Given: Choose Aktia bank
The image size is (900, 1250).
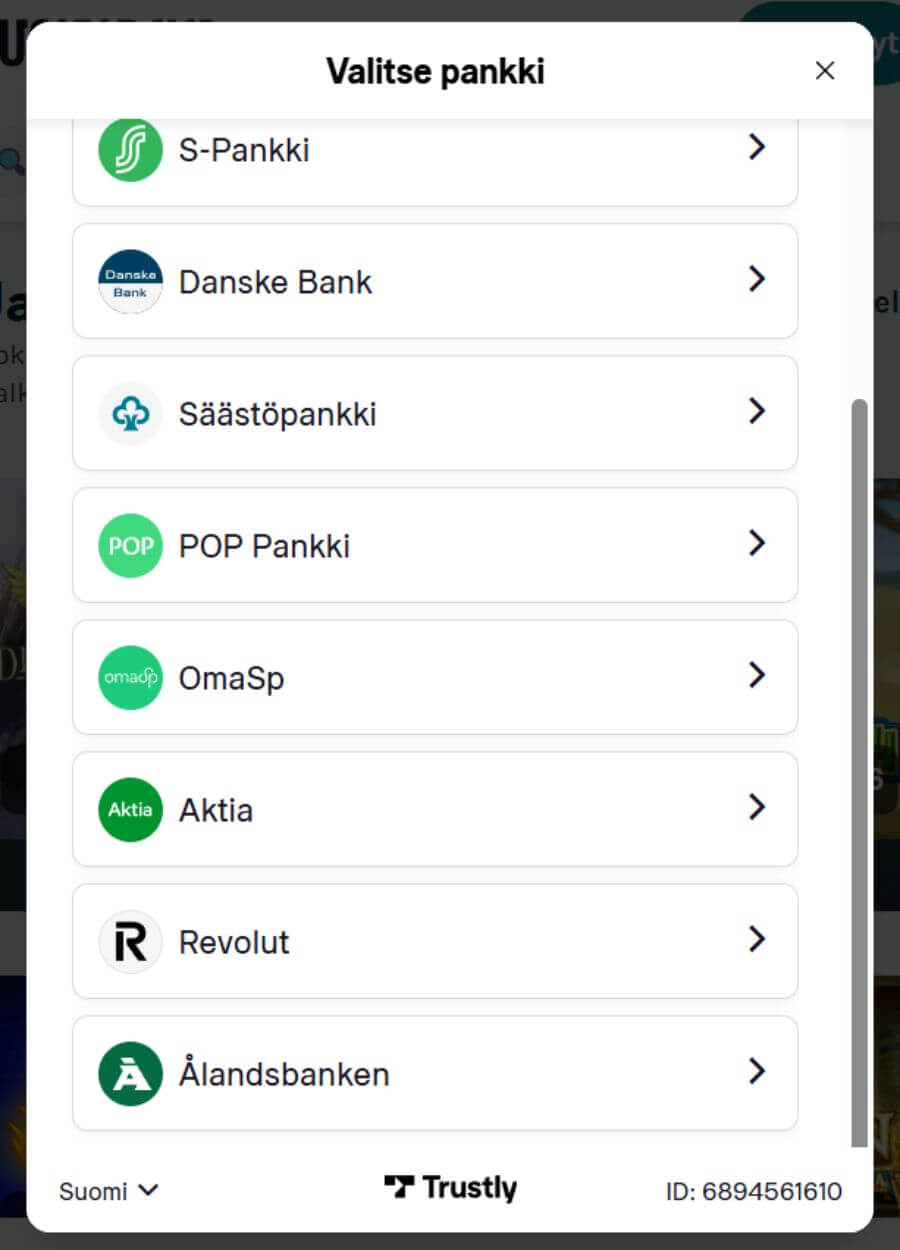Looking at the screenshot, I should tap(434, 809).
